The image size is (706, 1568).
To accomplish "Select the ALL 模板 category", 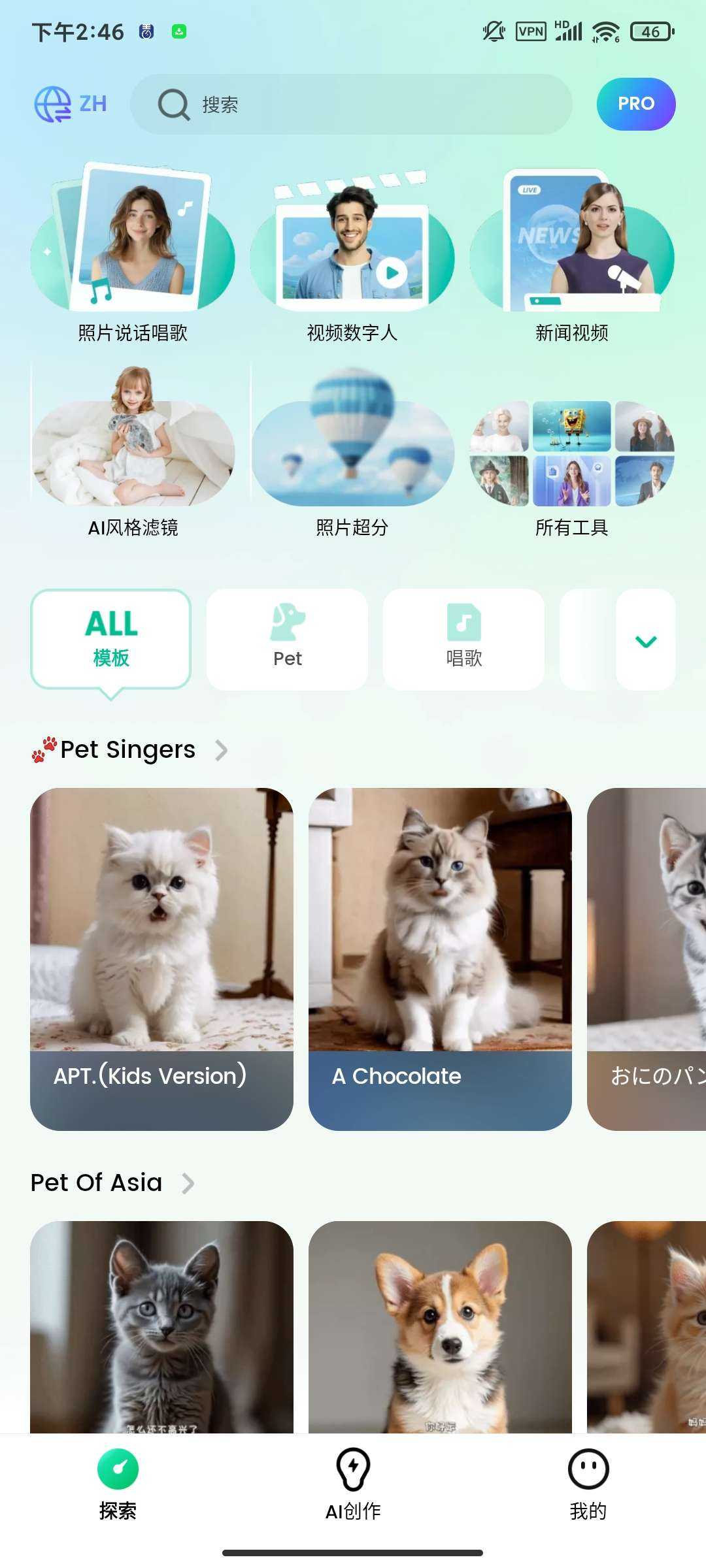I will click(x=110, y=639).
